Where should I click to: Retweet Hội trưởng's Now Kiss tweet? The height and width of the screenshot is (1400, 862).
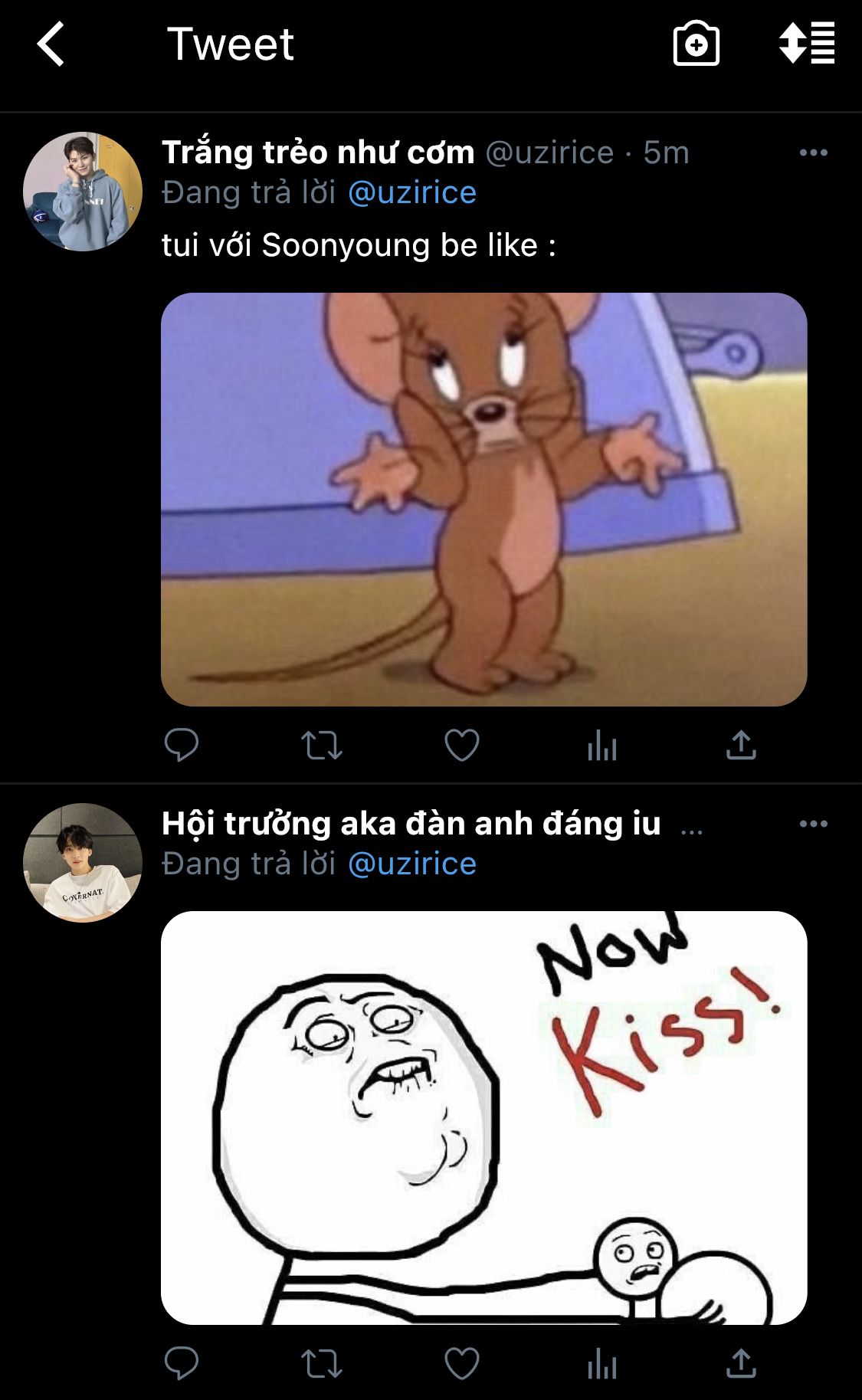[x=321, y=1364]
